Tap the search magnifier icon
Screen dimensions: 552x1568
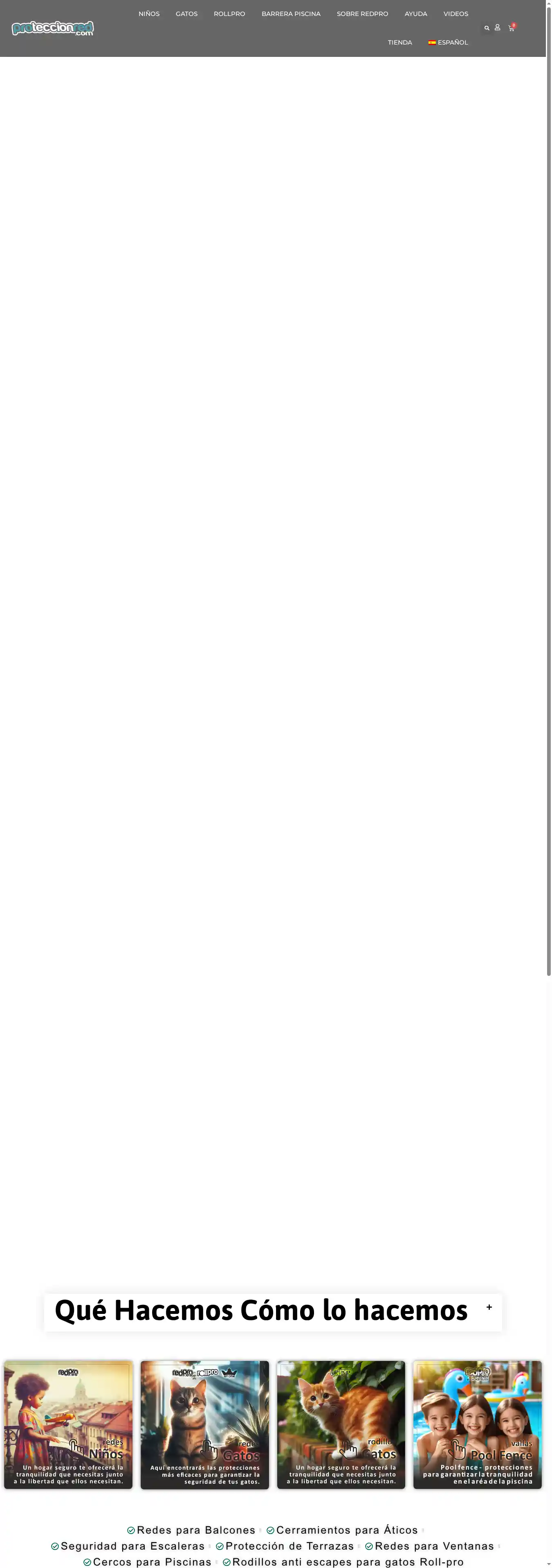pos(486,28)
